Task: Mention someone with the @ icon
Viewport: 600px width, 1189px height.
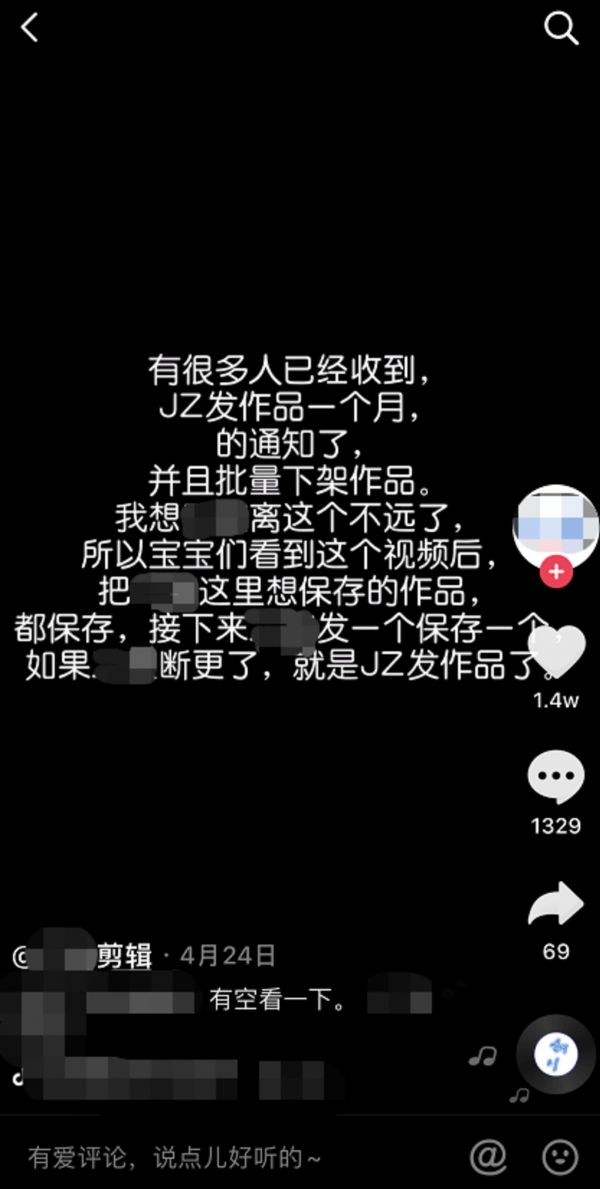Action: [488, 1157]
